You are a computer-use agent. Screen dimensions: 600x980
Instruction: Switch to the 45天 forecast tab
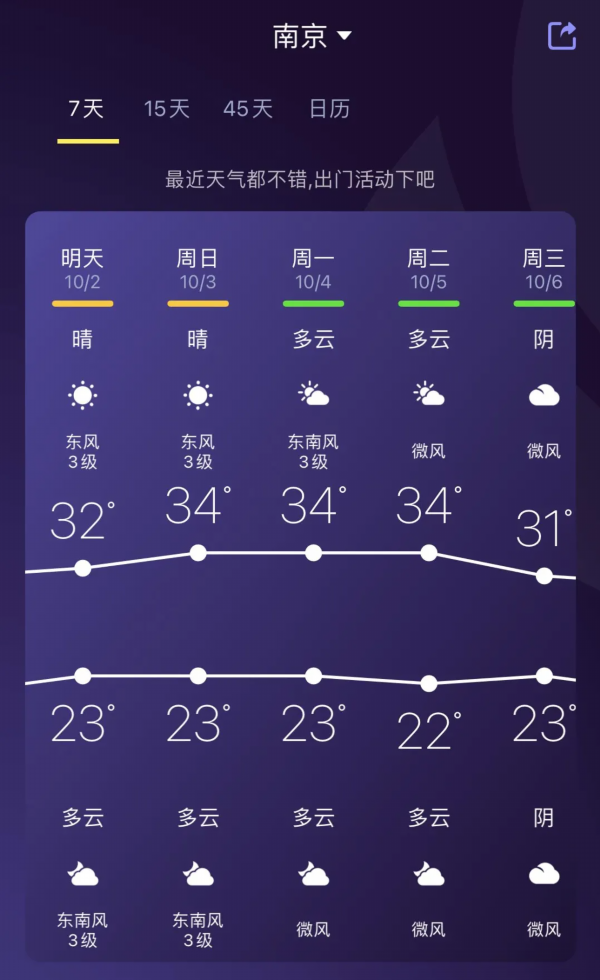point(248,109)
